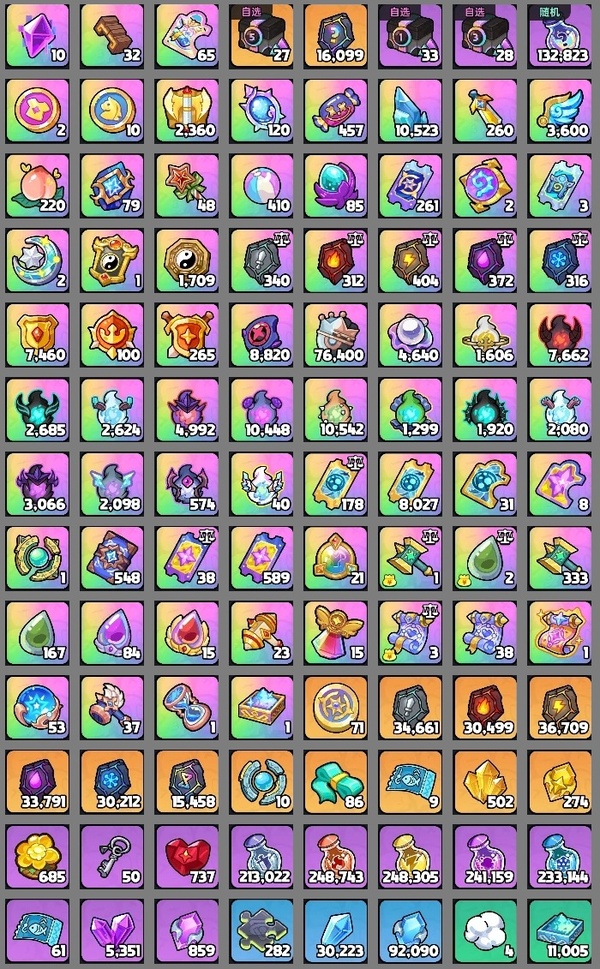Tap the treasure map item showing 65
This screenshot has width=600, height=969.
pyautogui.click(x=187, y=37)
